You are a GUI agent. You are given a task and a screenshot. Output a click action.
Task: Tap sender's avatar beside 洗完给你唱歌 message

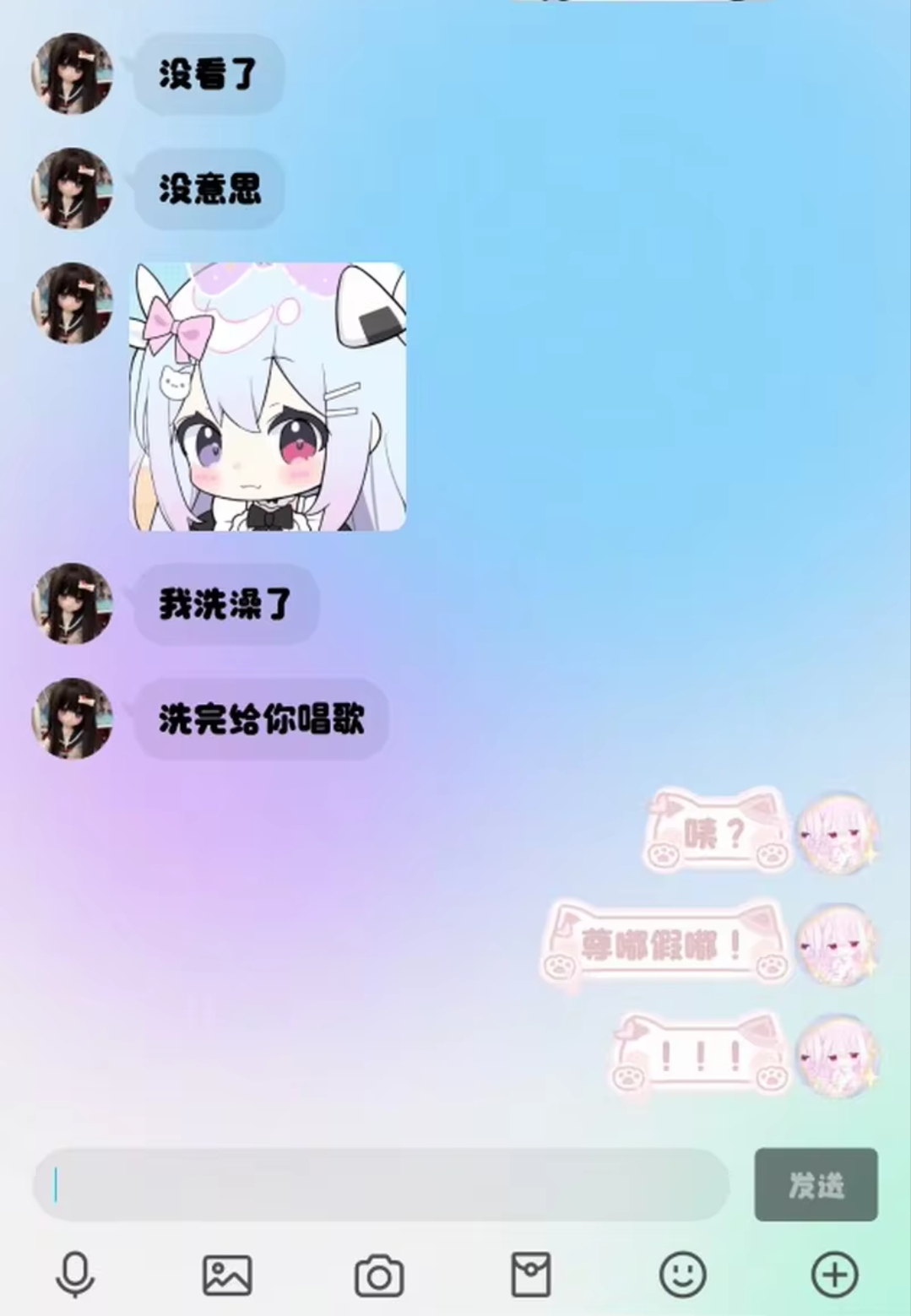[72, 718]
